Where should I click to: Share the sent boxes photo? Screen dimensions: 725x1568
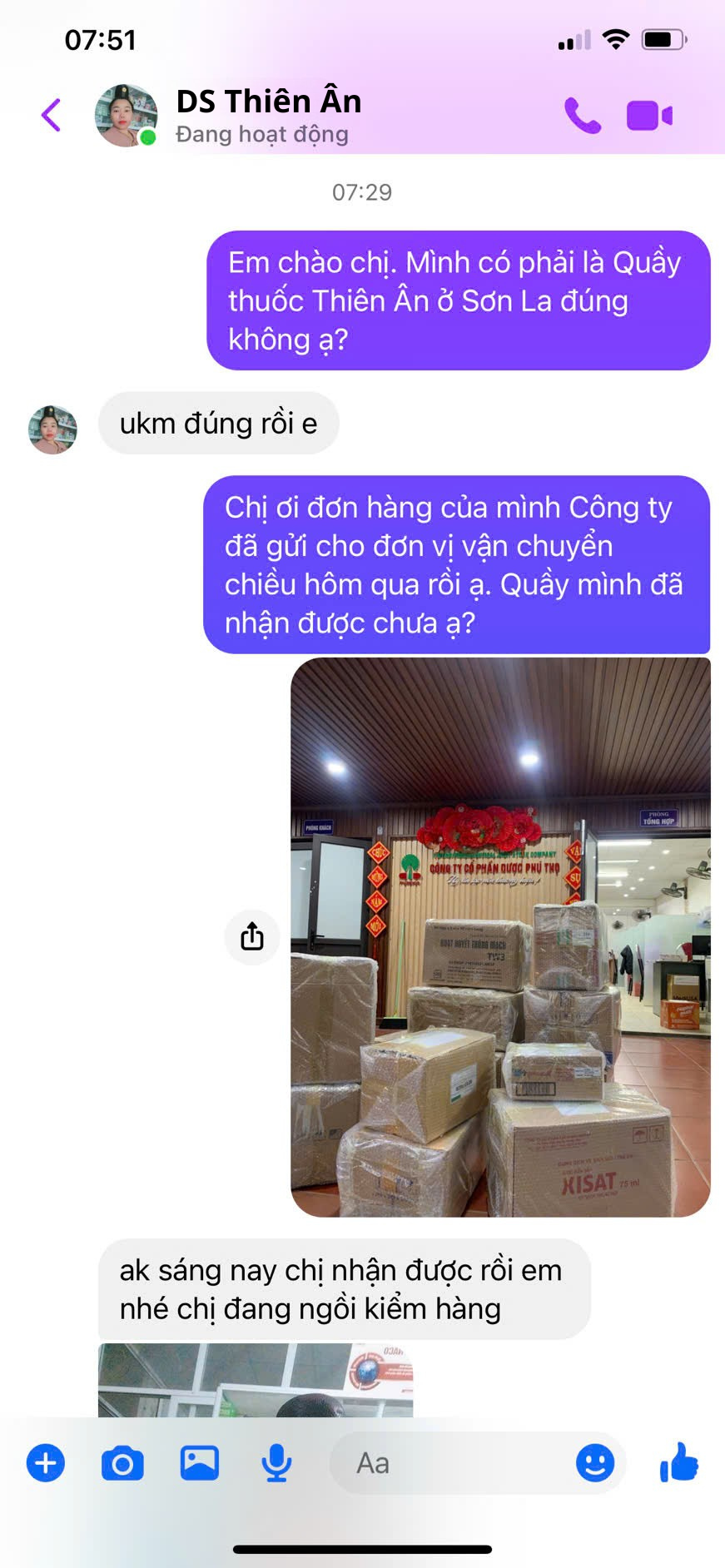tap(251, 937)
